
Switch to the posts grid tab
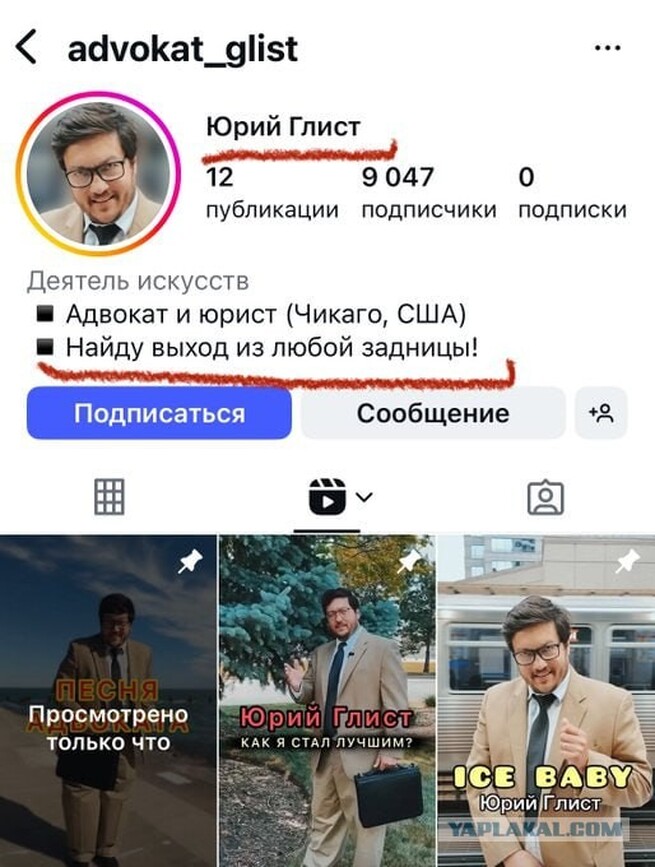109,497
